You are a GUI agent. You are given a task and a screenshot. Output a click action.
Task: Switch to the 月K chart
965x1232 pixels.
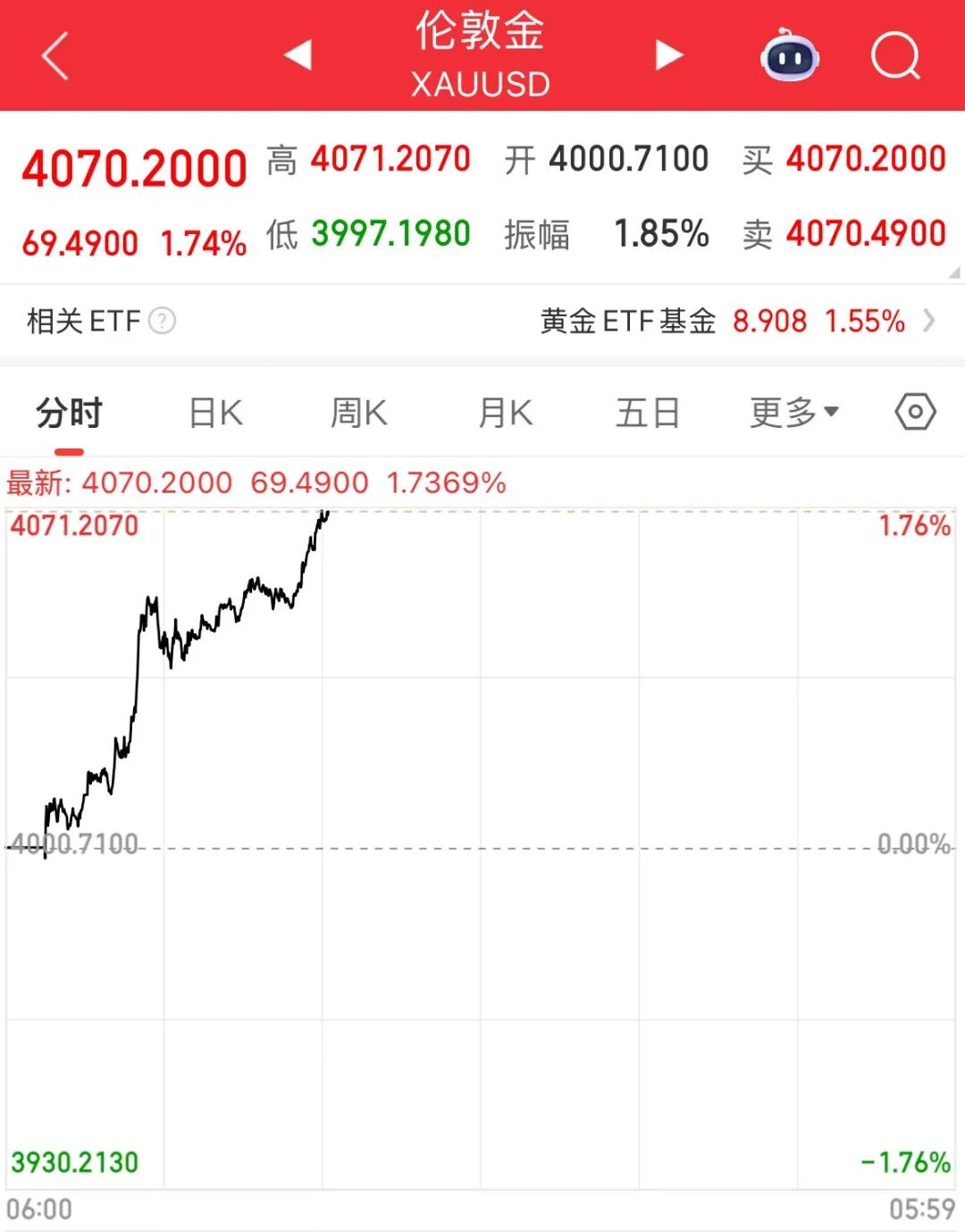point(505,414)
